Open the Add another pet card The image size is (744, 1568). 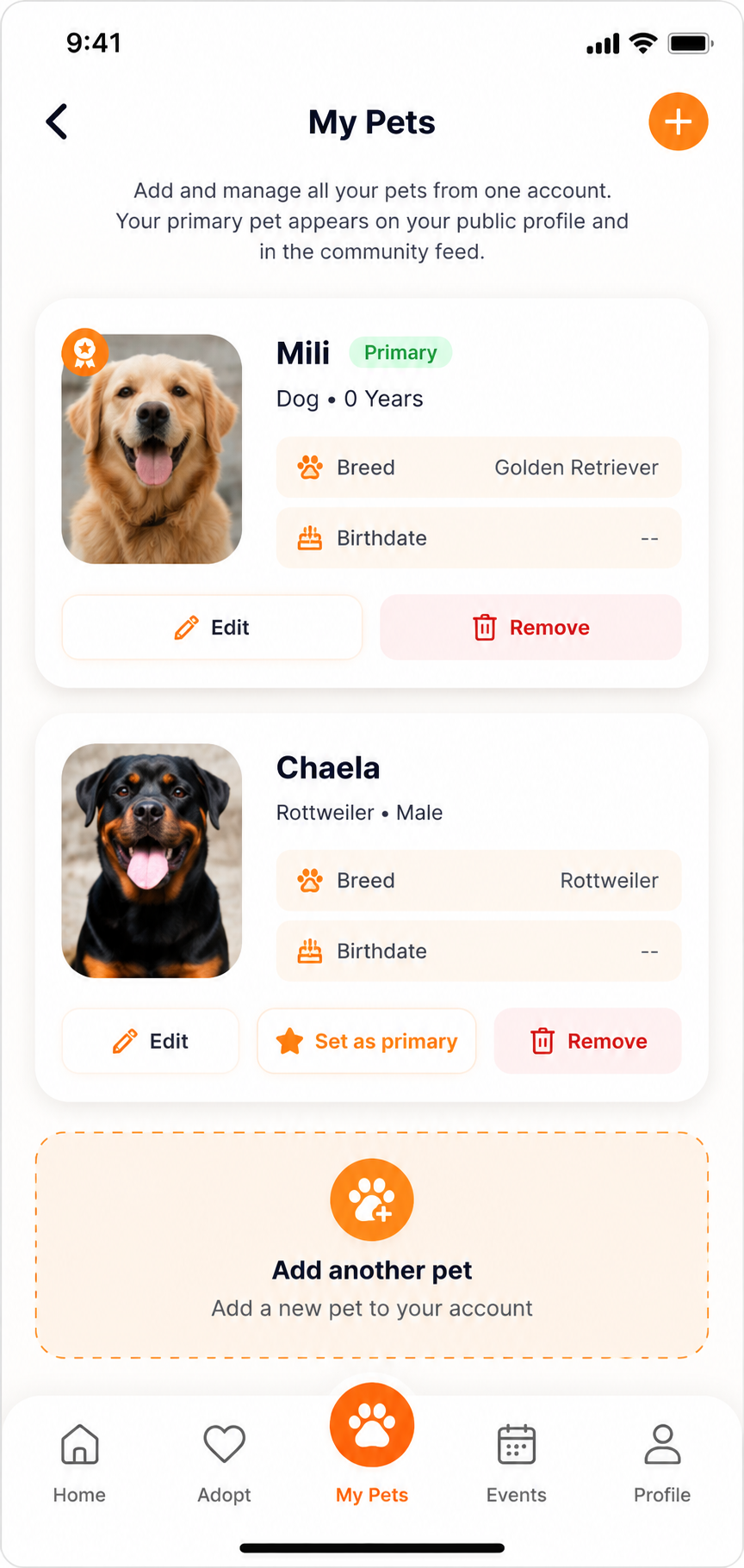pos(372,1245)
